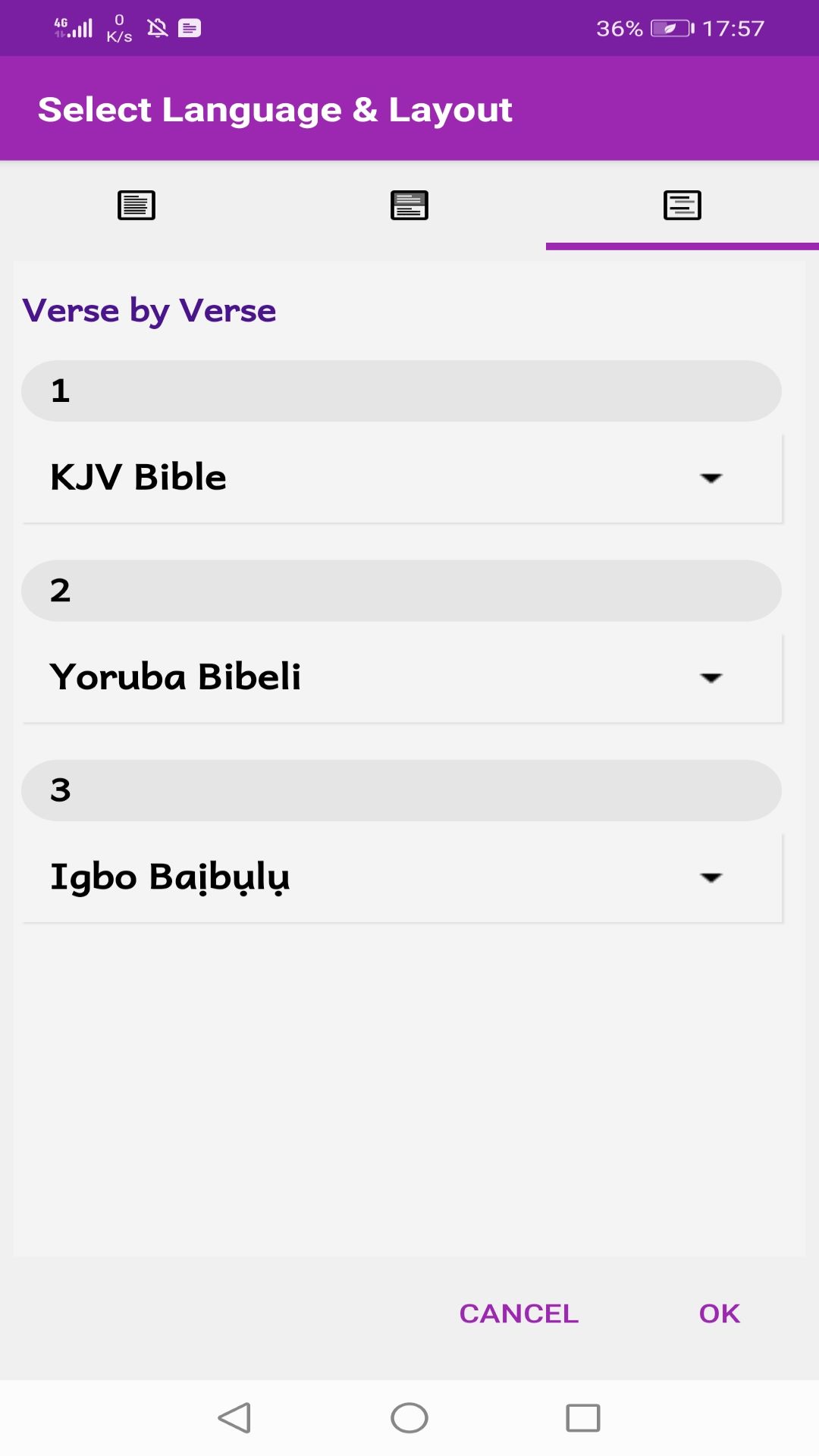Tap the SMS message icon in status bar
The image size is (819, 1456).
pyautogui.click(x=189, y=27)
